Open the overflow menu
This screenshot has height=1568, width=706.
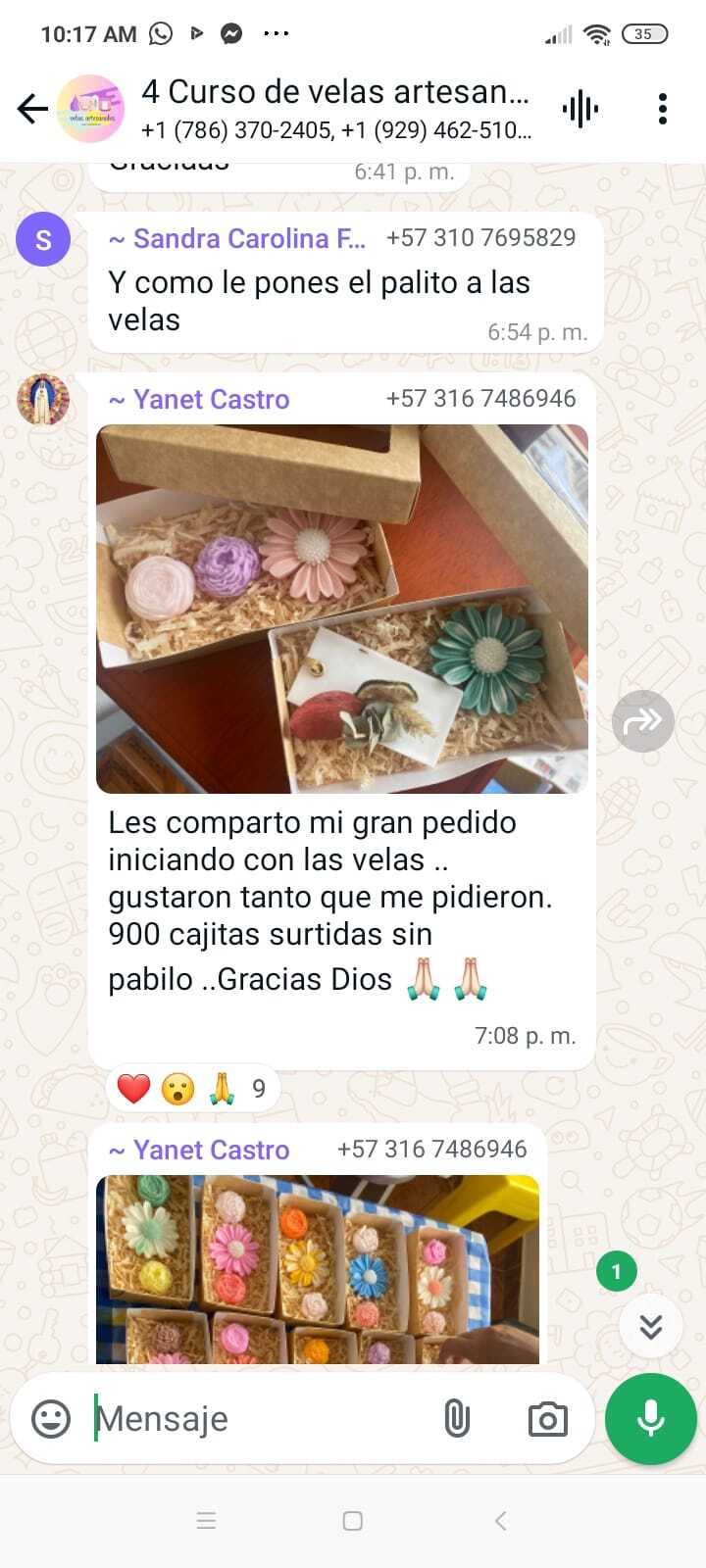click(x=663, y=109)
